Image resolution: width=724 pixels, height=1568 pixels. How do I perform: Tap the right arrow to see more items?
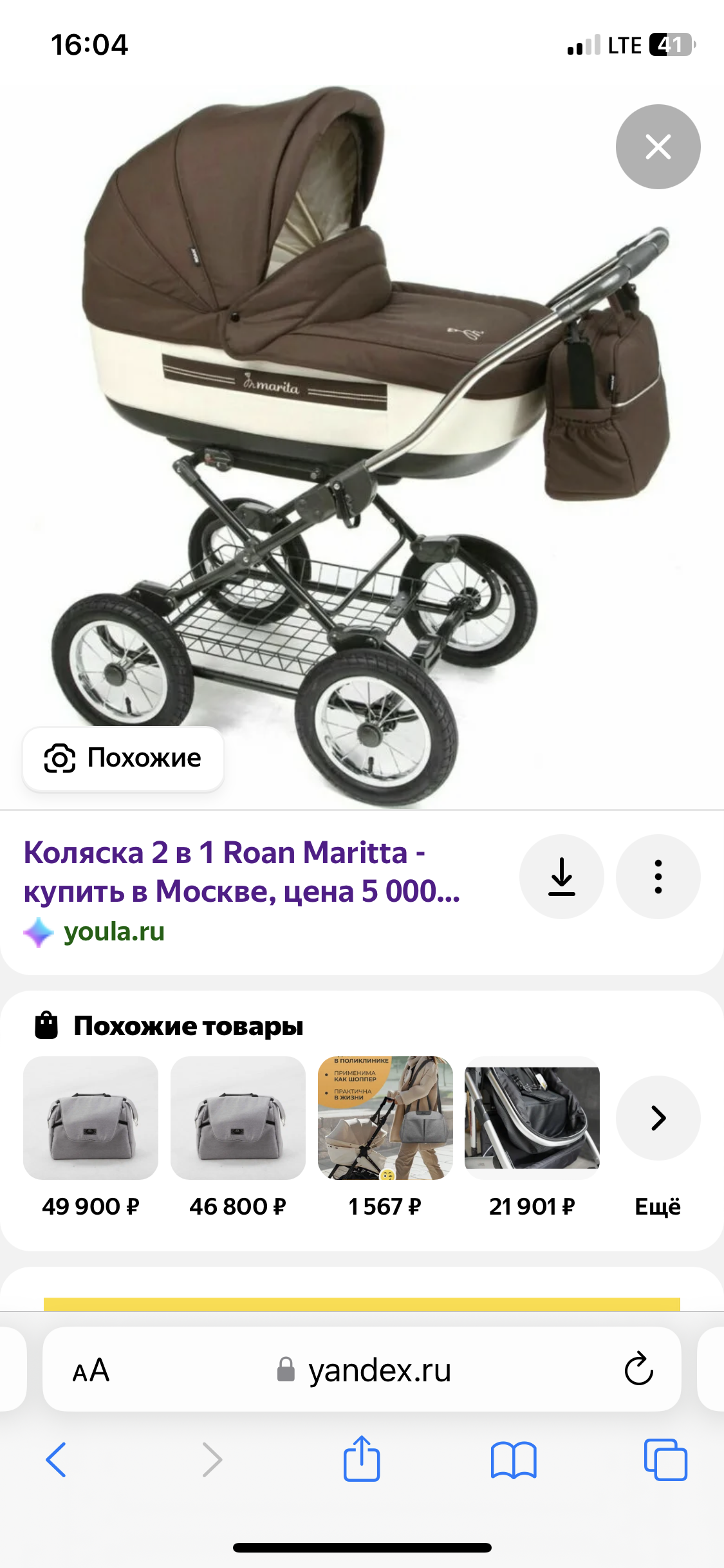[x=657, y=1118]
